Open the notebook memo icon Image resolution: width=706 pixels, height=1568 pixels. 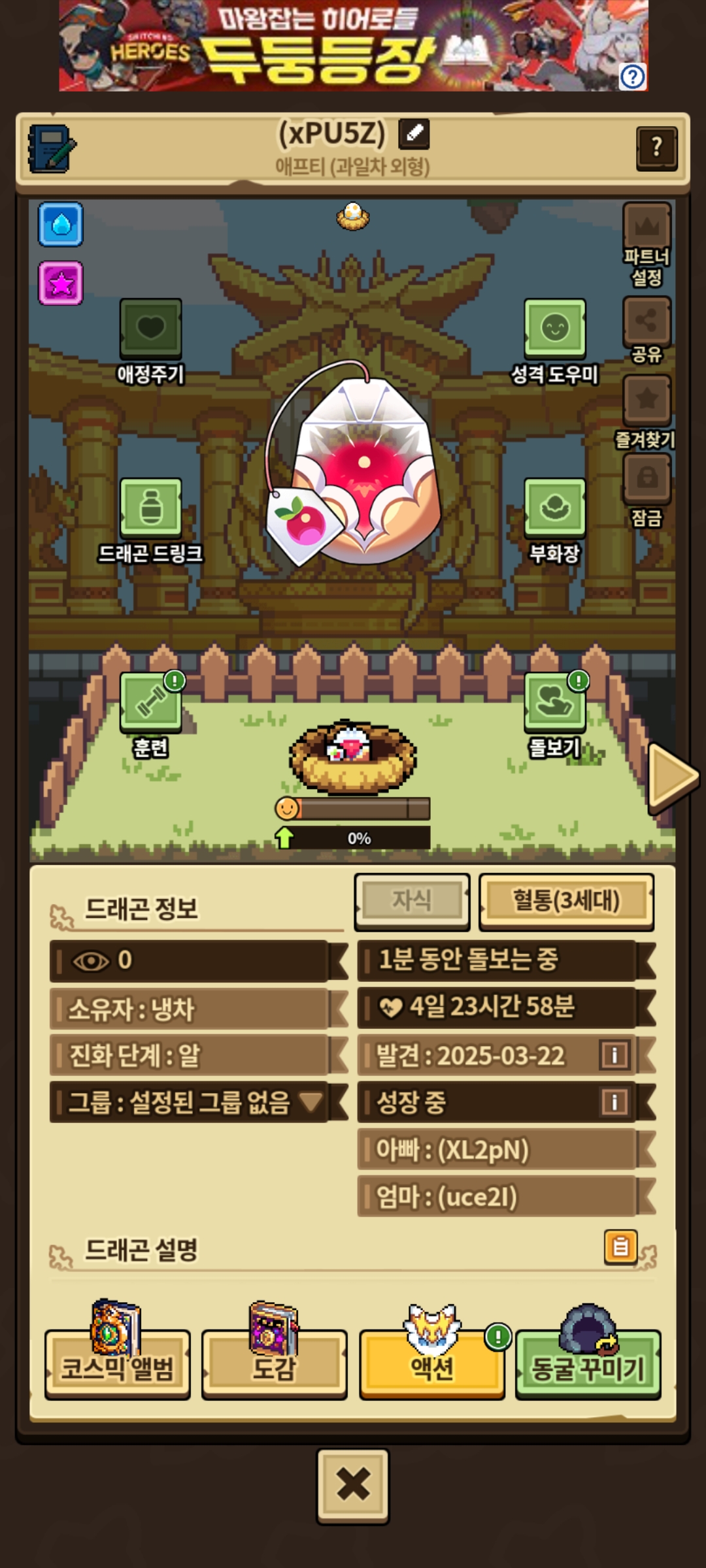[52, 148]
